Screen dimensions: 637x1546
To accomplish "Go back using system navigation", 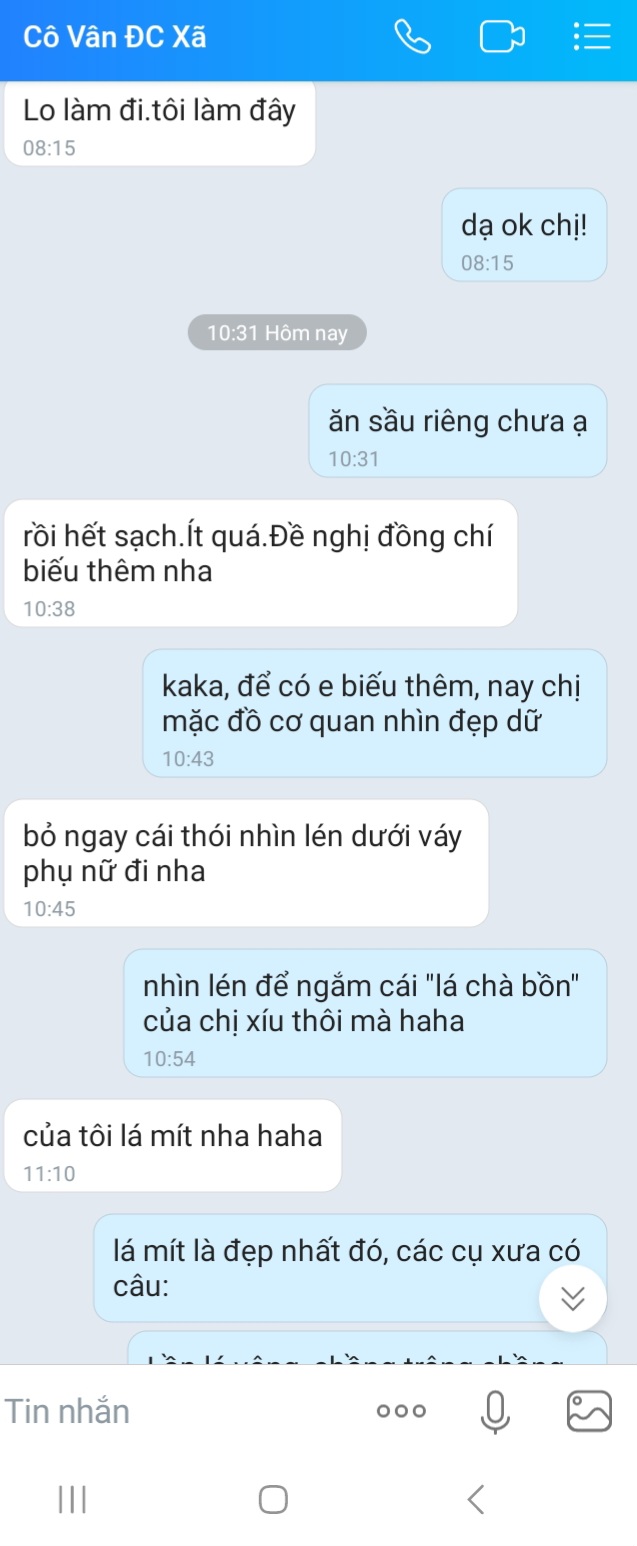I will click(476, 1499).
